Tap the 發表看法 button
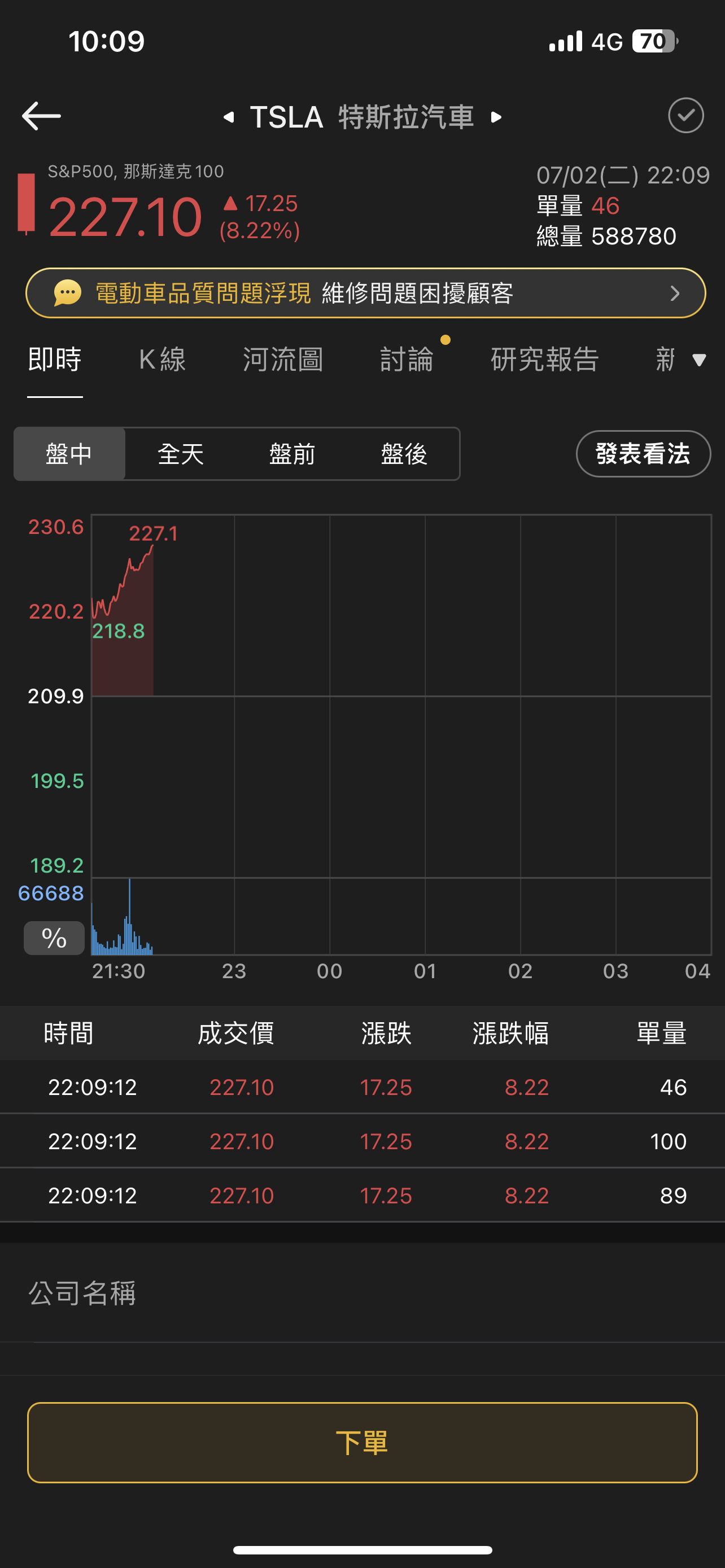 (643, 454)
